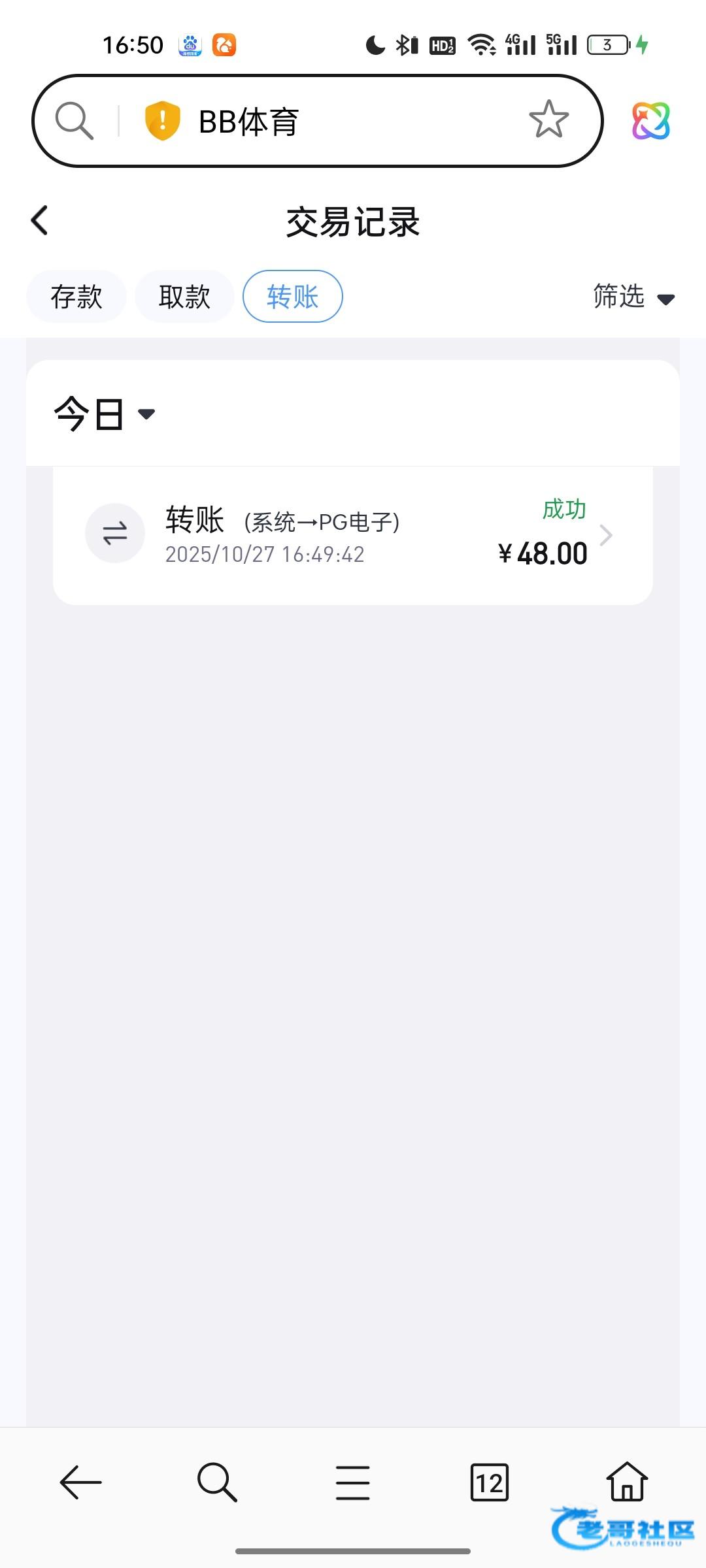
Task: Go back from the 交易记录 page
Action: (40, 220)
